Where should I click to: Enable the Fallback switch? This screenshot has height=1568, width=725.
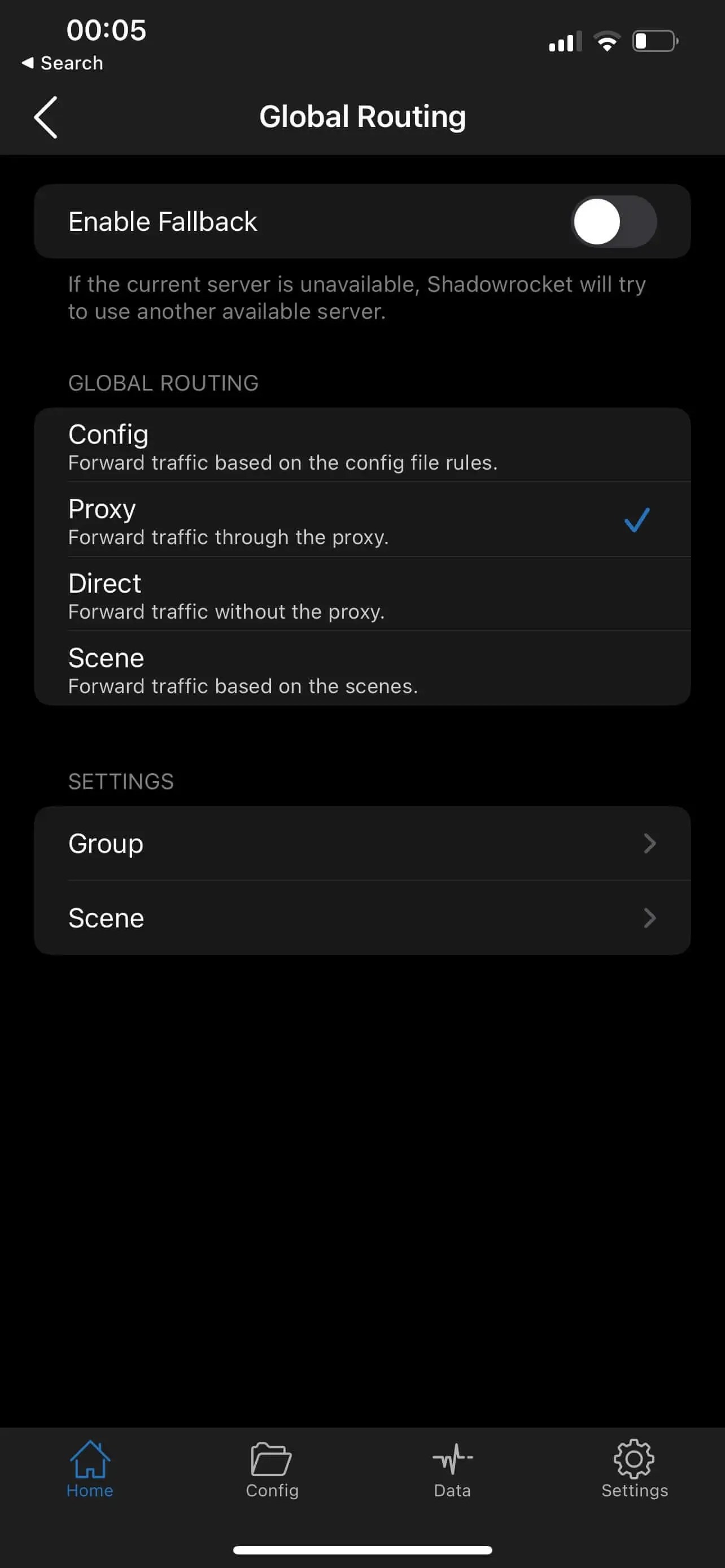[613, 221]
